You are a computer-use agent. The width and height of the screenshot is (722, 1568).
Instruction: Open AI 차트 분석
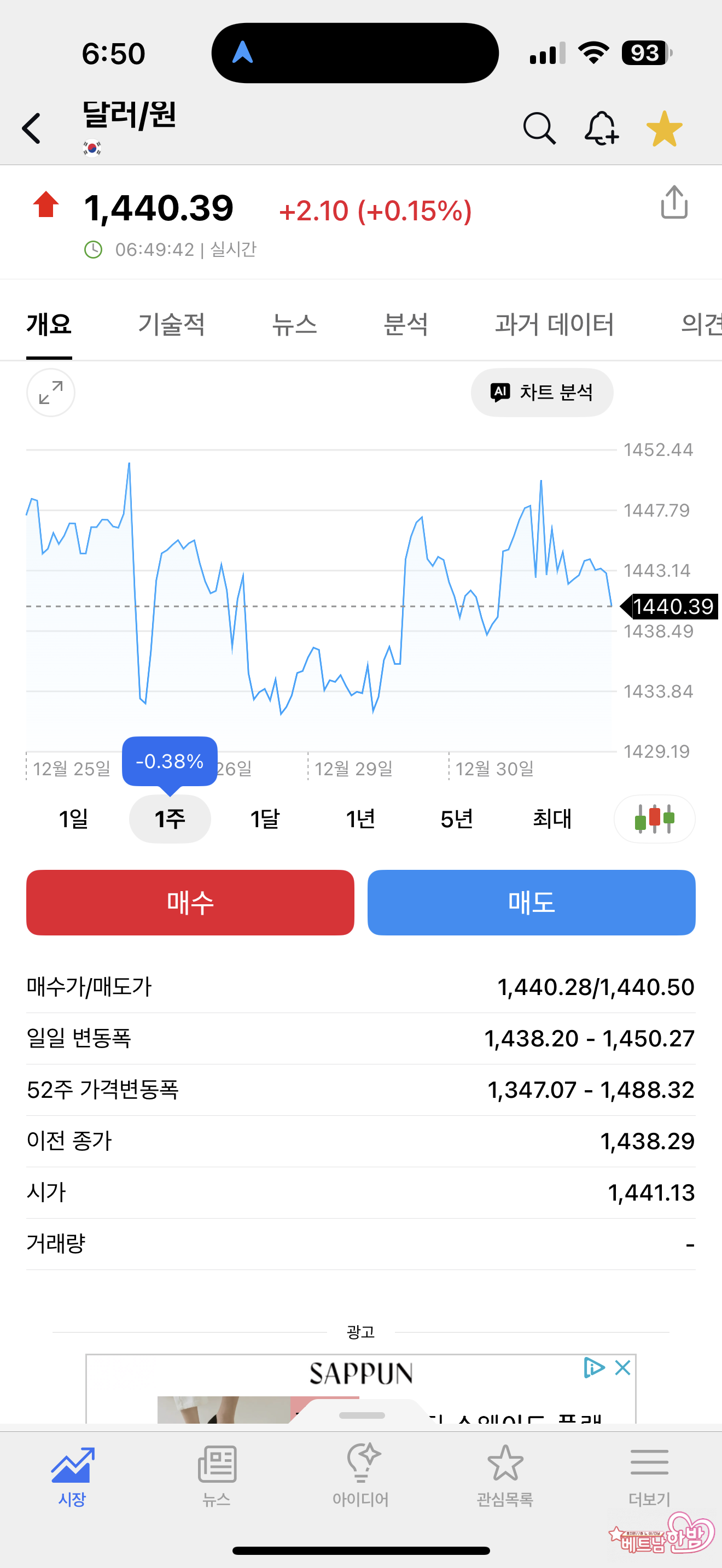point(542,393)
